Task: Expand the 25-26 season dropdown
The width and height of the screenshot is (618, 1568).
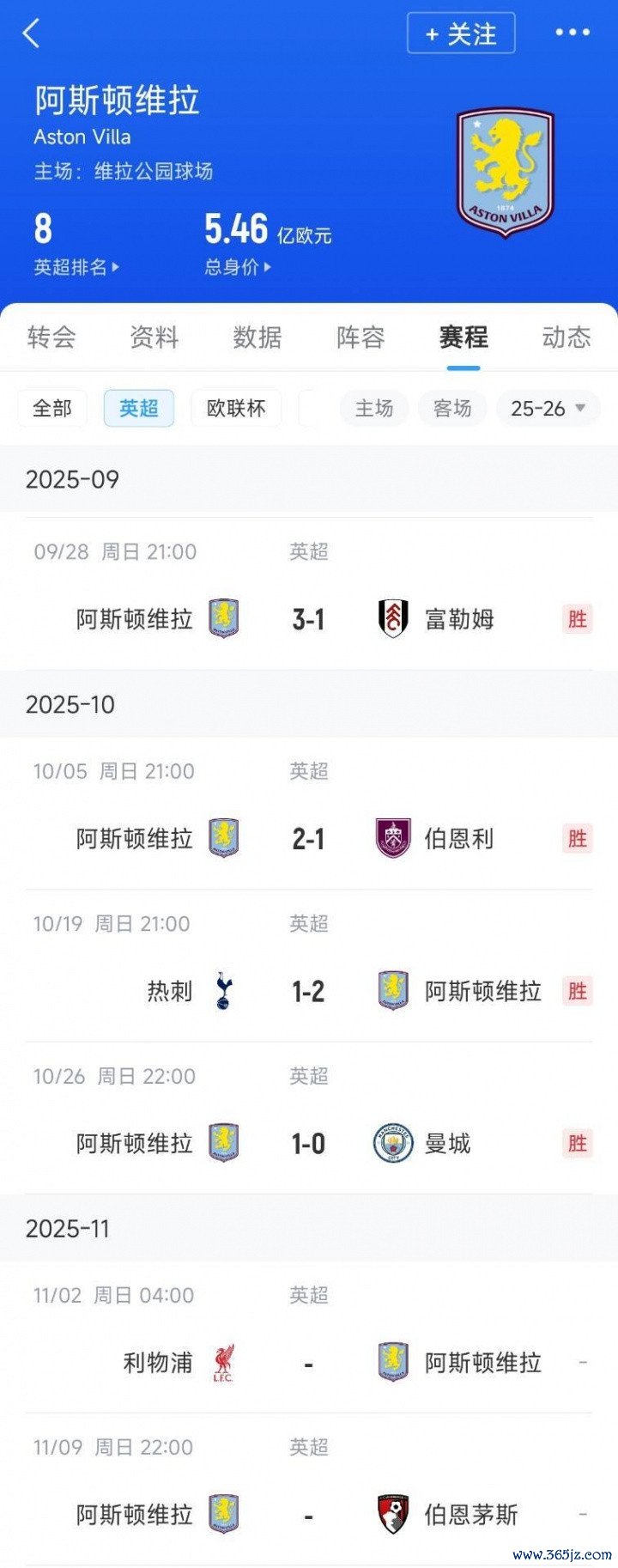Action: [x=548, y=409]
